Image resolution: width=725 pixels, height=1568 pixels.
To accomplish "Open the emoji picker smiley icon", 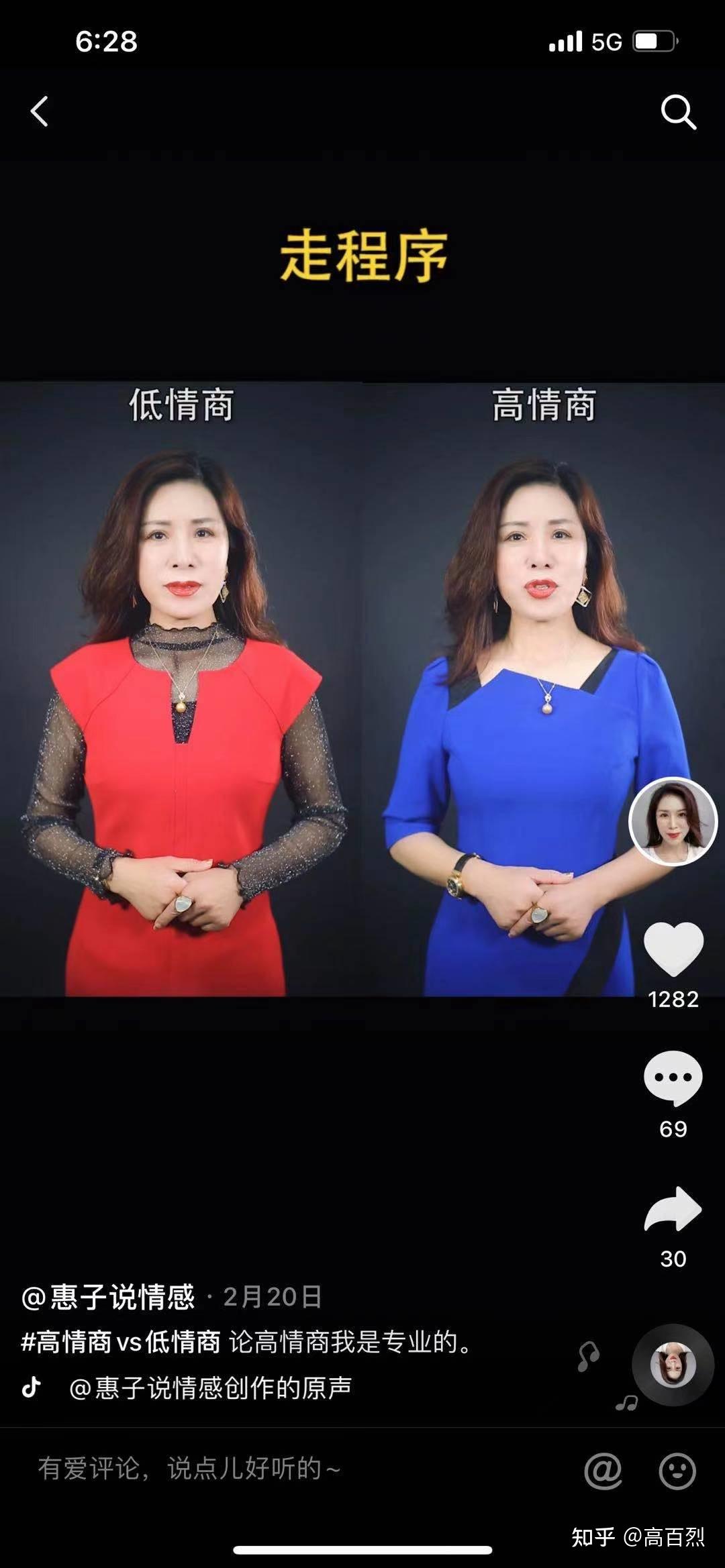I will coord(677,1471).
